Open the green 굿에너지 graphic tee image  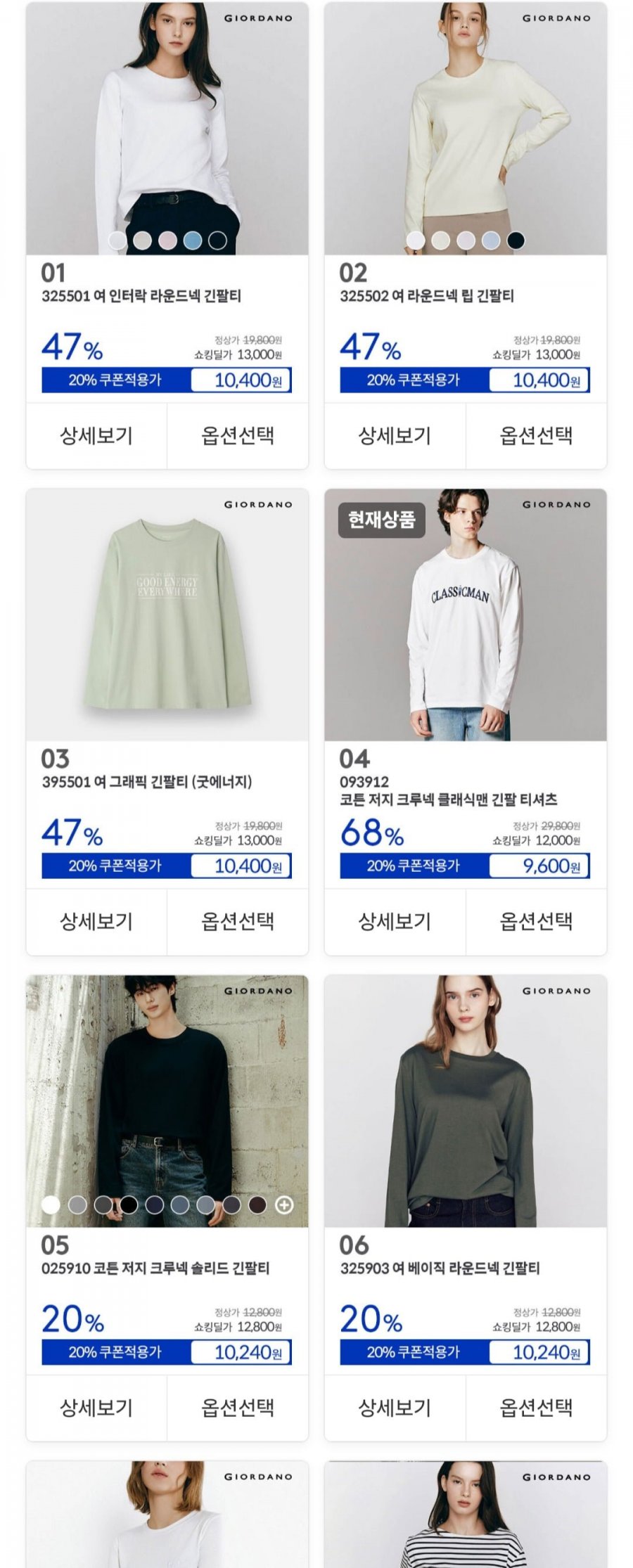tap(167, 615)
